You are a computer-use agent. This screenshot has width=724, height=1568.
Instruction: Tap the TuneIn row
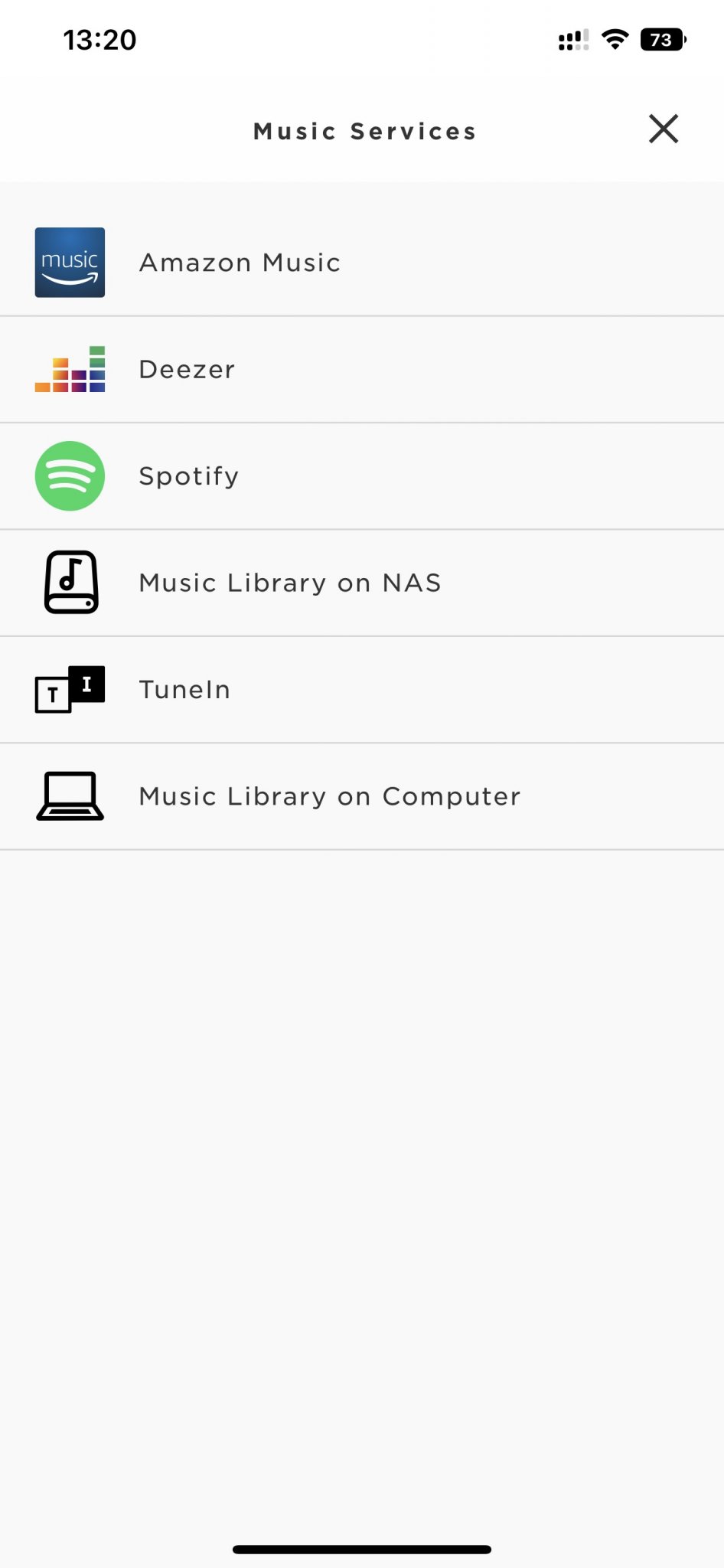(x=184, y=690)
